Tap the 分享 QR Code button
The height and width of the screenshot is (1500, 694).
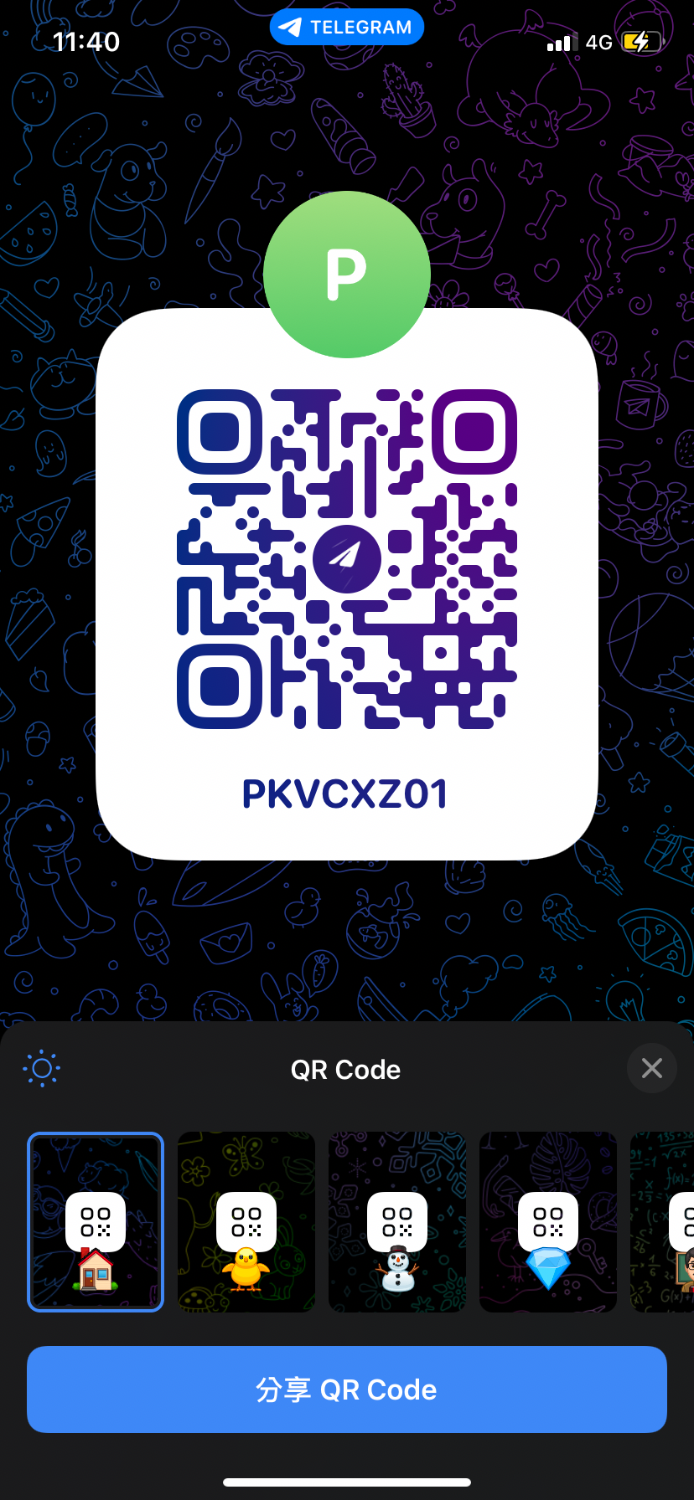click(x=346, y=1389)
